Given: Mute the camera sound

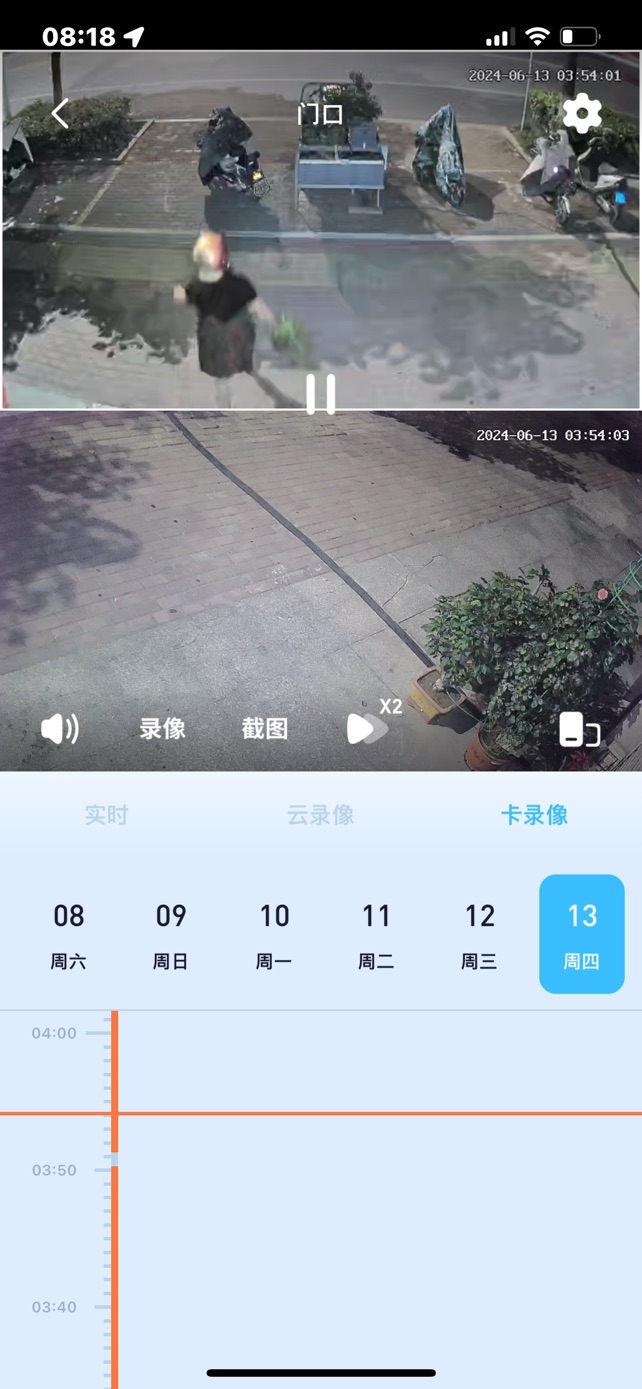Looking at the screenshot, I should click(59, 729).
